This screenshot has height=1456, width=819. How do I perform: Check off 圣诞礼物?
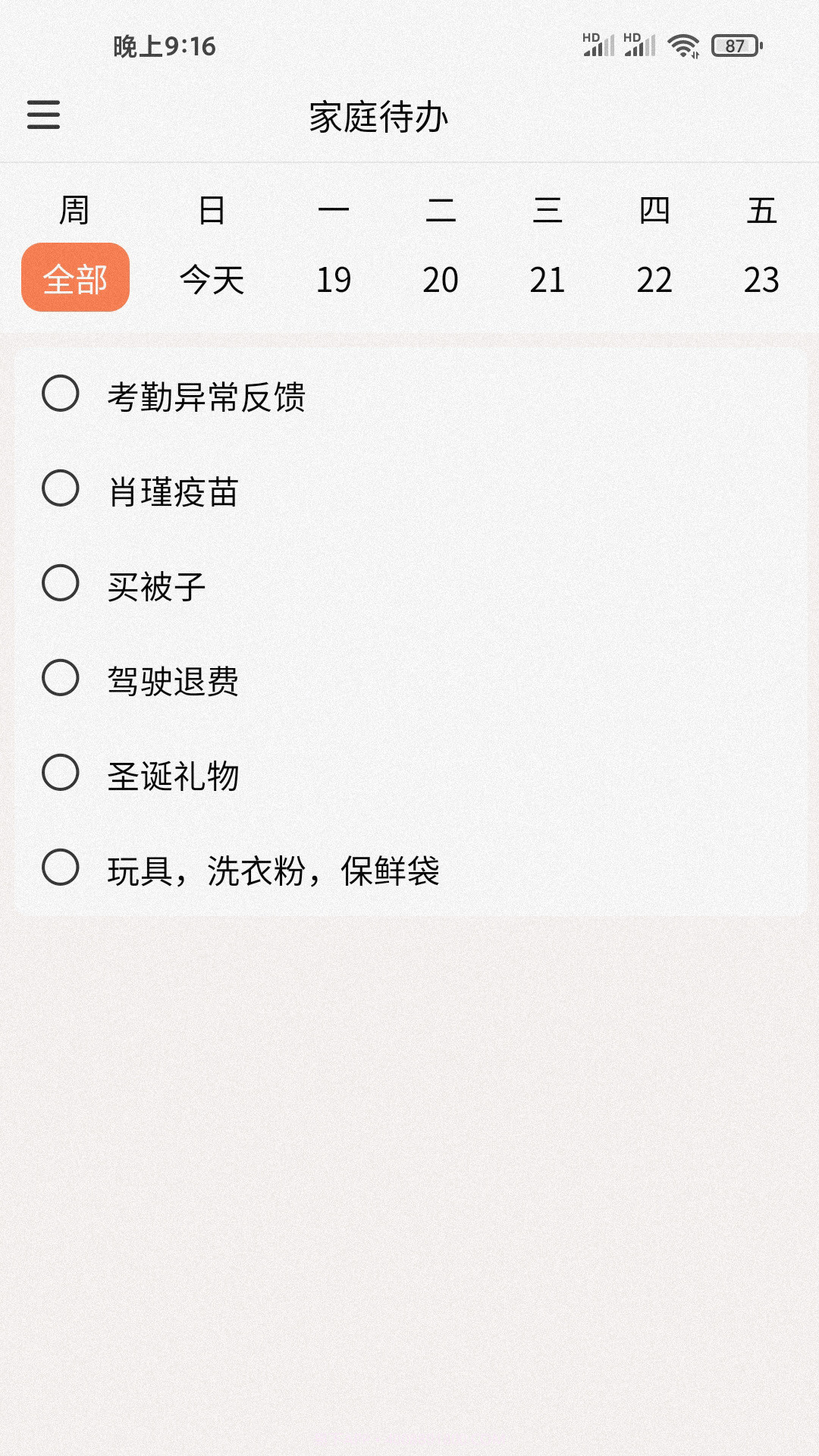62,773
